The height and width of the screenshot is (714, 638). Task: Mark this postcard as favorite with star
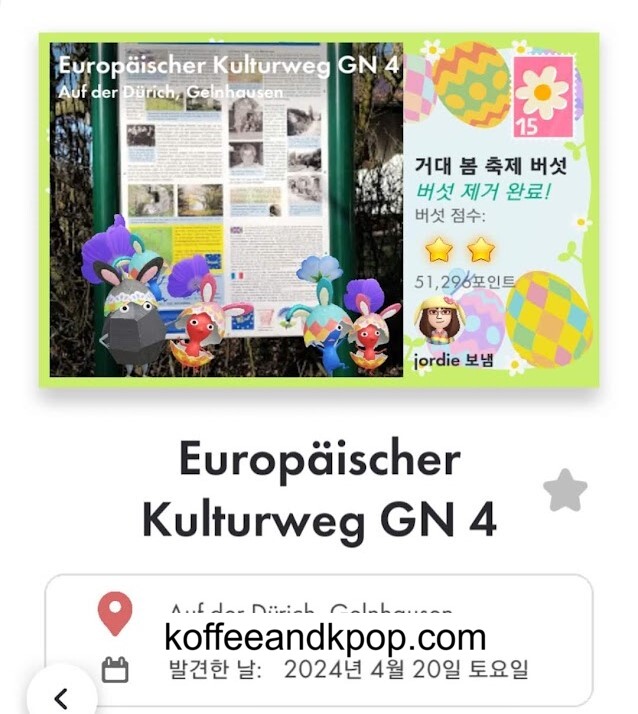565,490
